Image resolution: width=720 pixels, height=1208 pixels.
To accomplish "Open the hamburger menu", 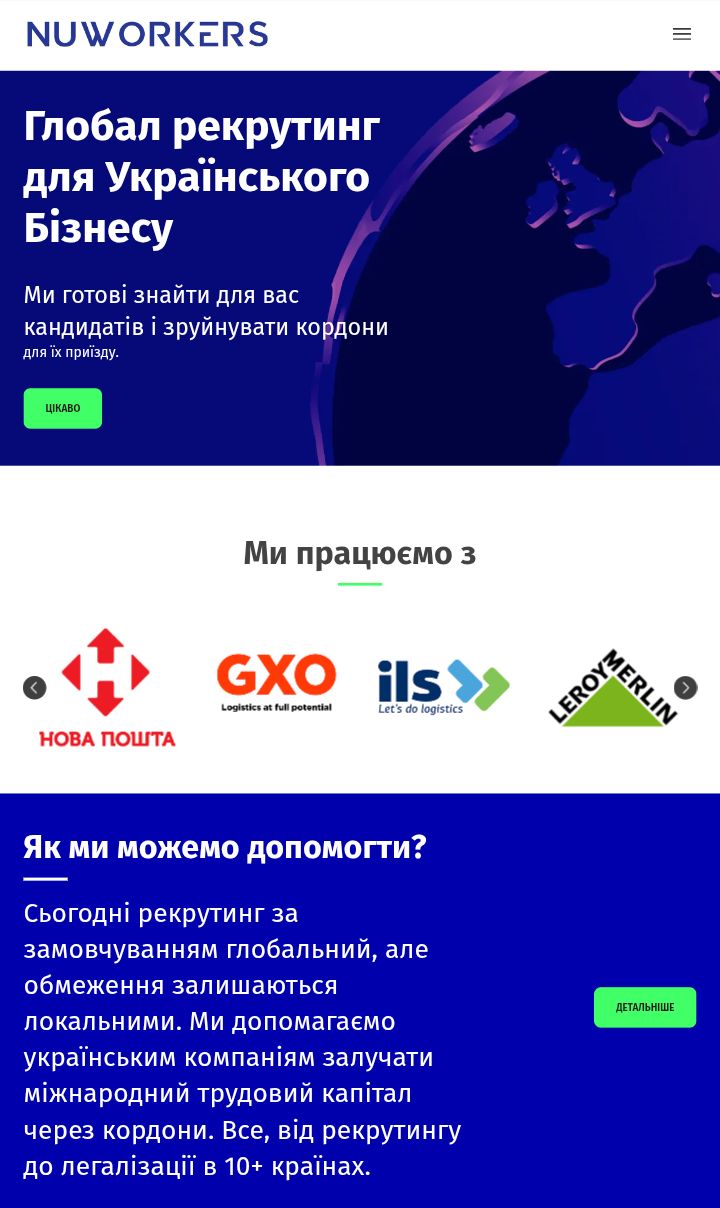I will coord(682,34).
